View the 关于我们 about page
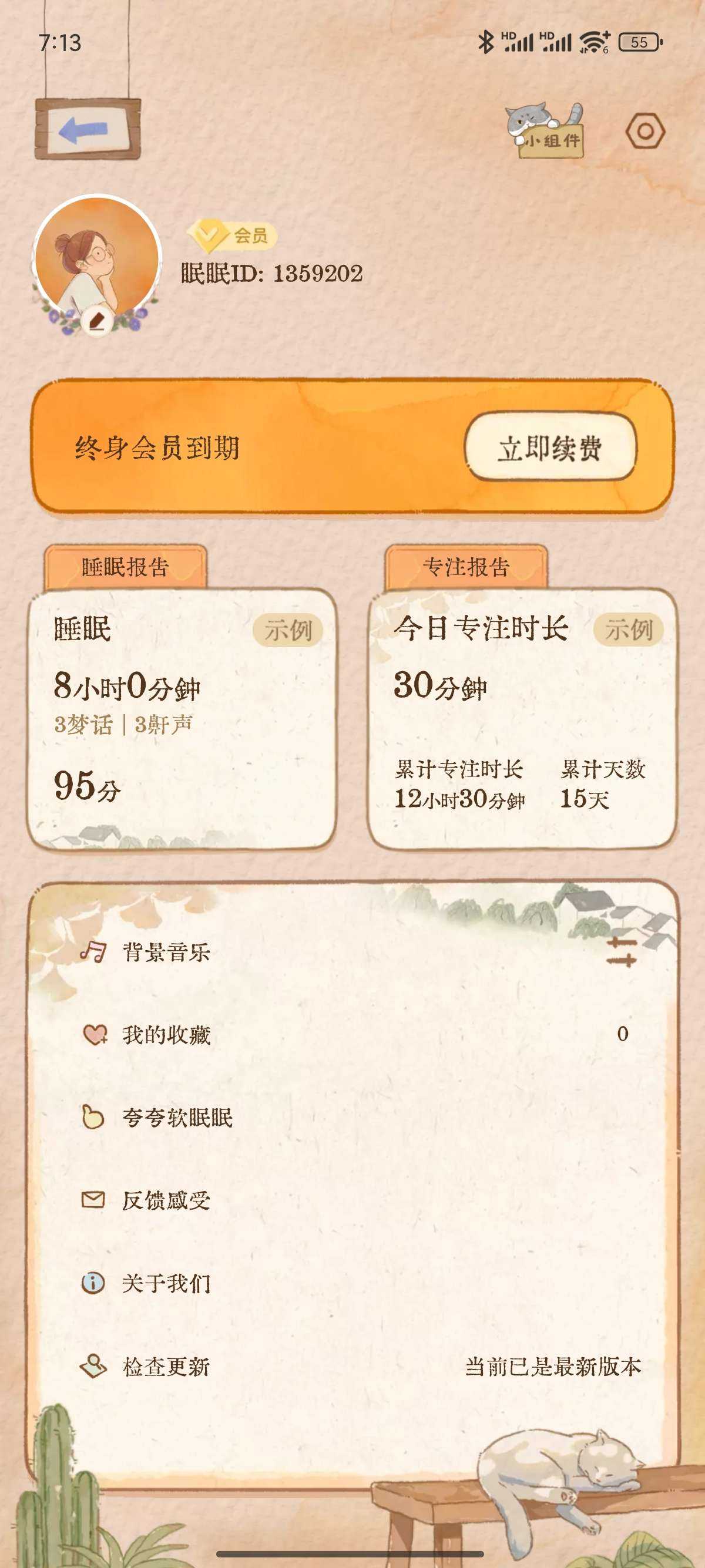Viewport: 705px width, 1568px height. [166, 1283]
